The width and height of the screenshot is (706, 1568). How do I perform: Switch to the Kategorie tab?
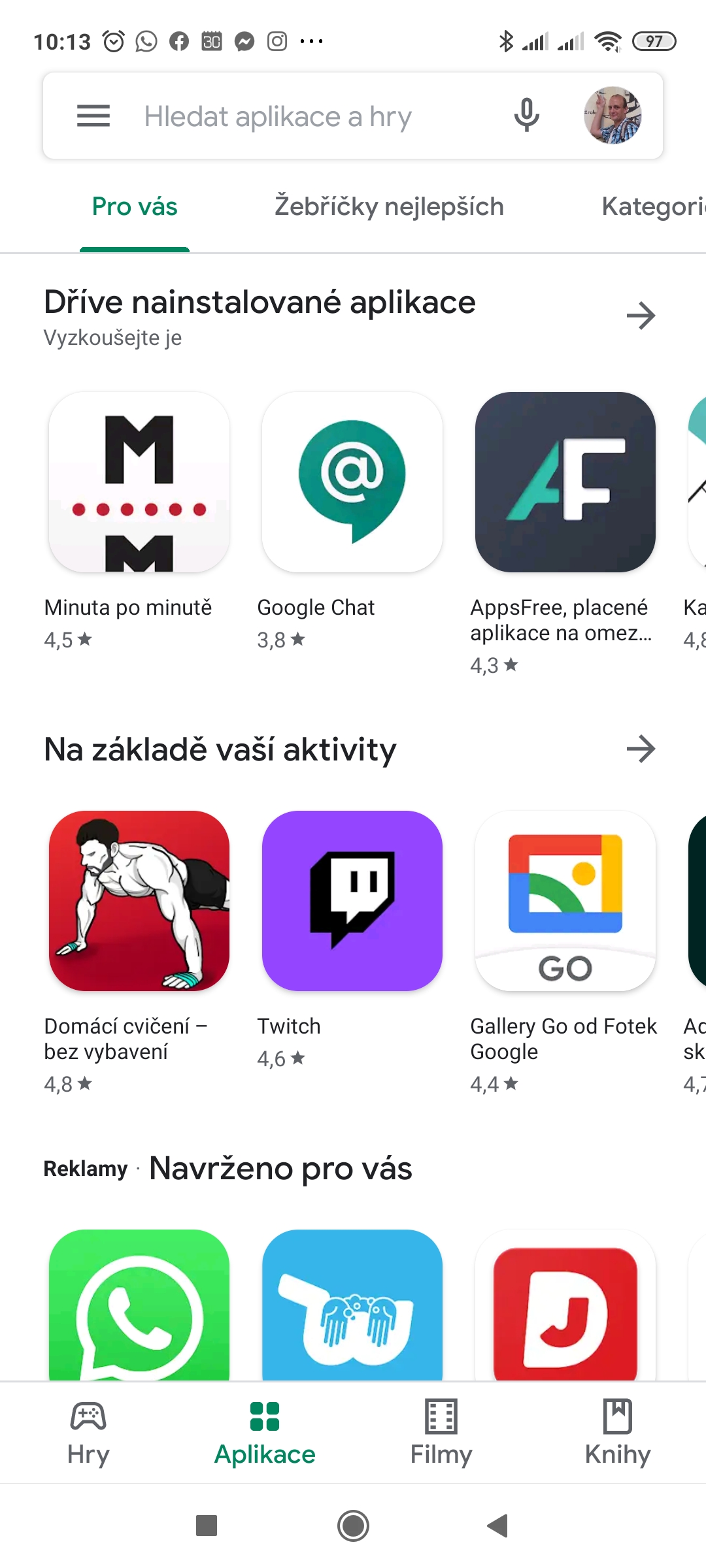(x=654, y=206)
